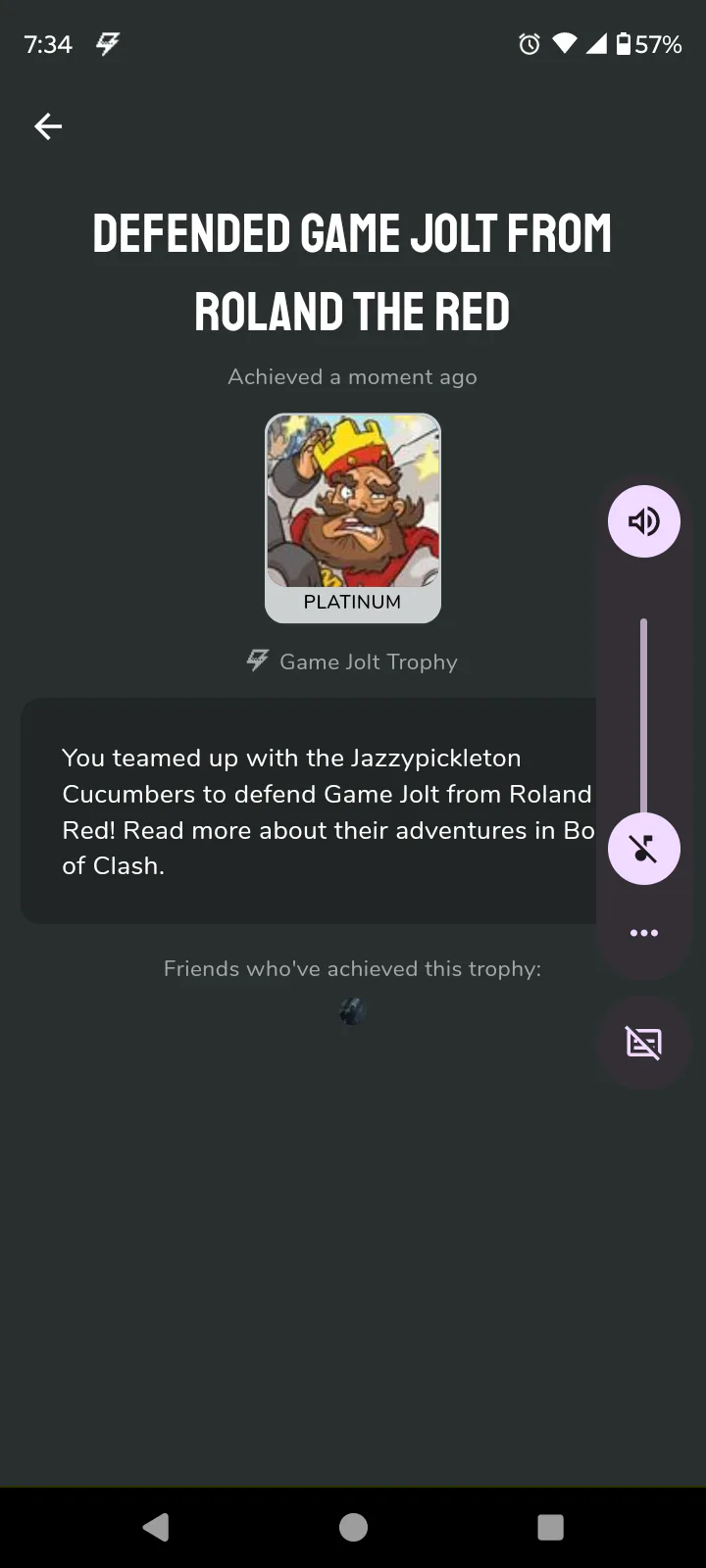Toggle live caption button

click(644, 1044)
